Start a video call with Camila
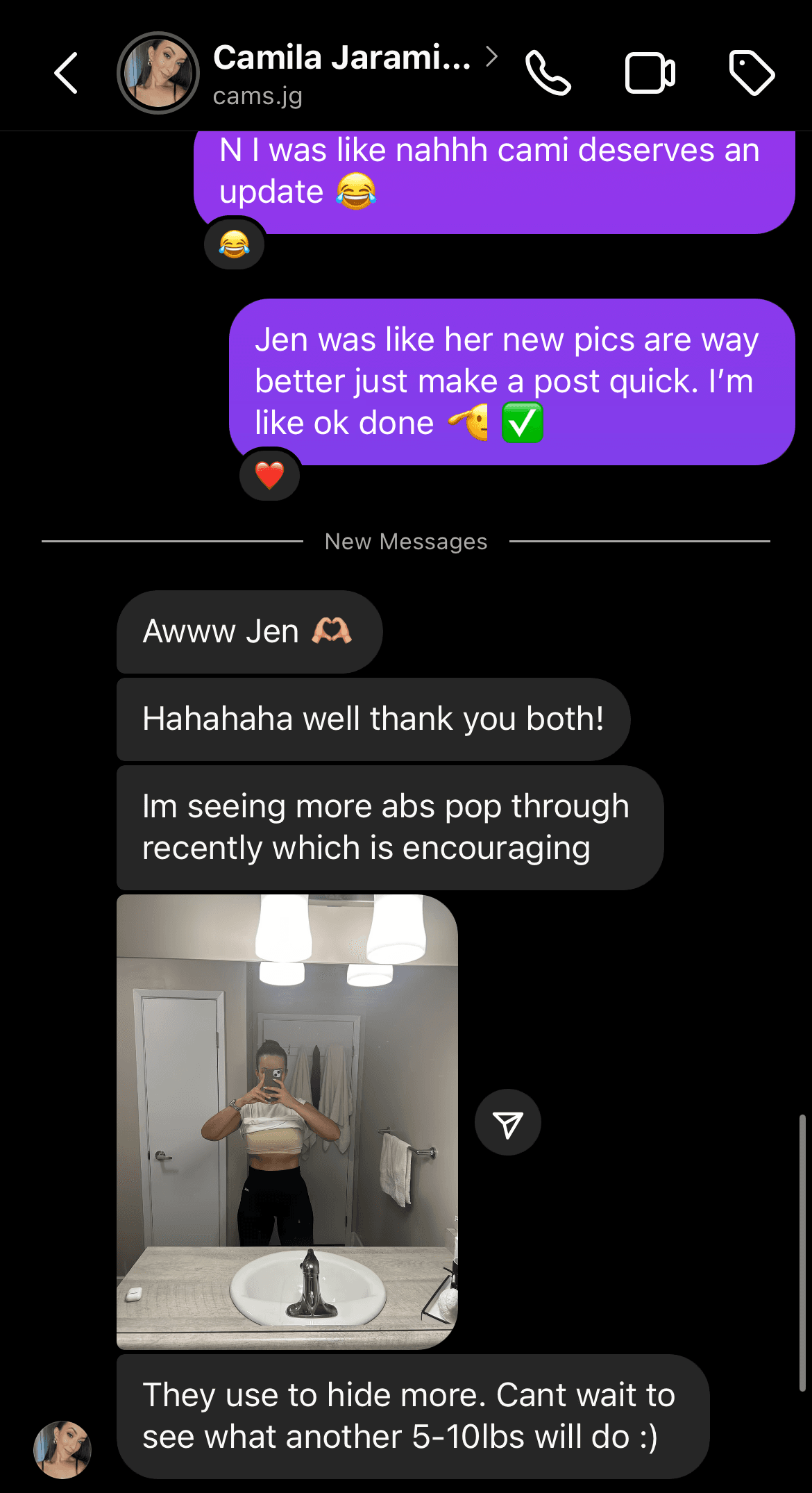Image resolution: width=812 pixels, height=1493 pixels. pos(650,73)
